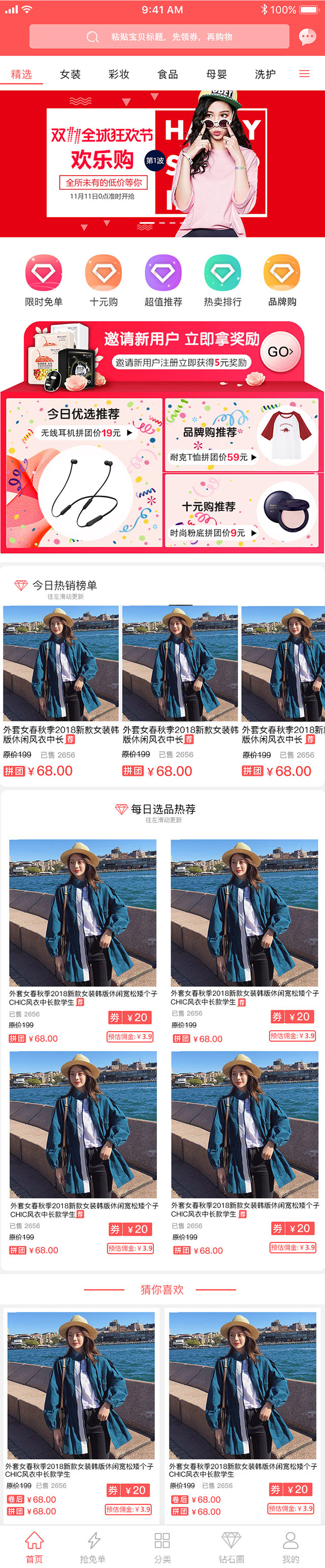Open the 限时免单 shortcut
The image size is (325, 1568).
43,280
